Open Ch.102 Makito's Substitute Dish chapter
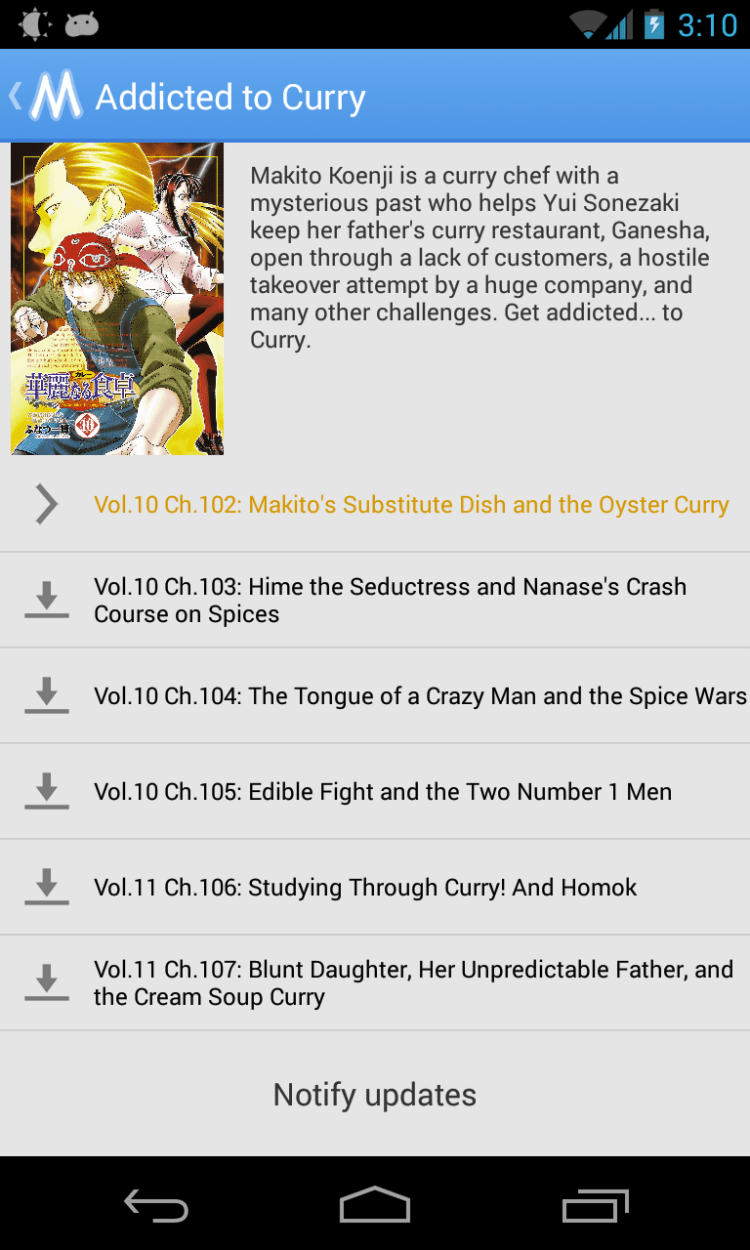The width and height of the screenshot is (750, 1250). (410, 505)
